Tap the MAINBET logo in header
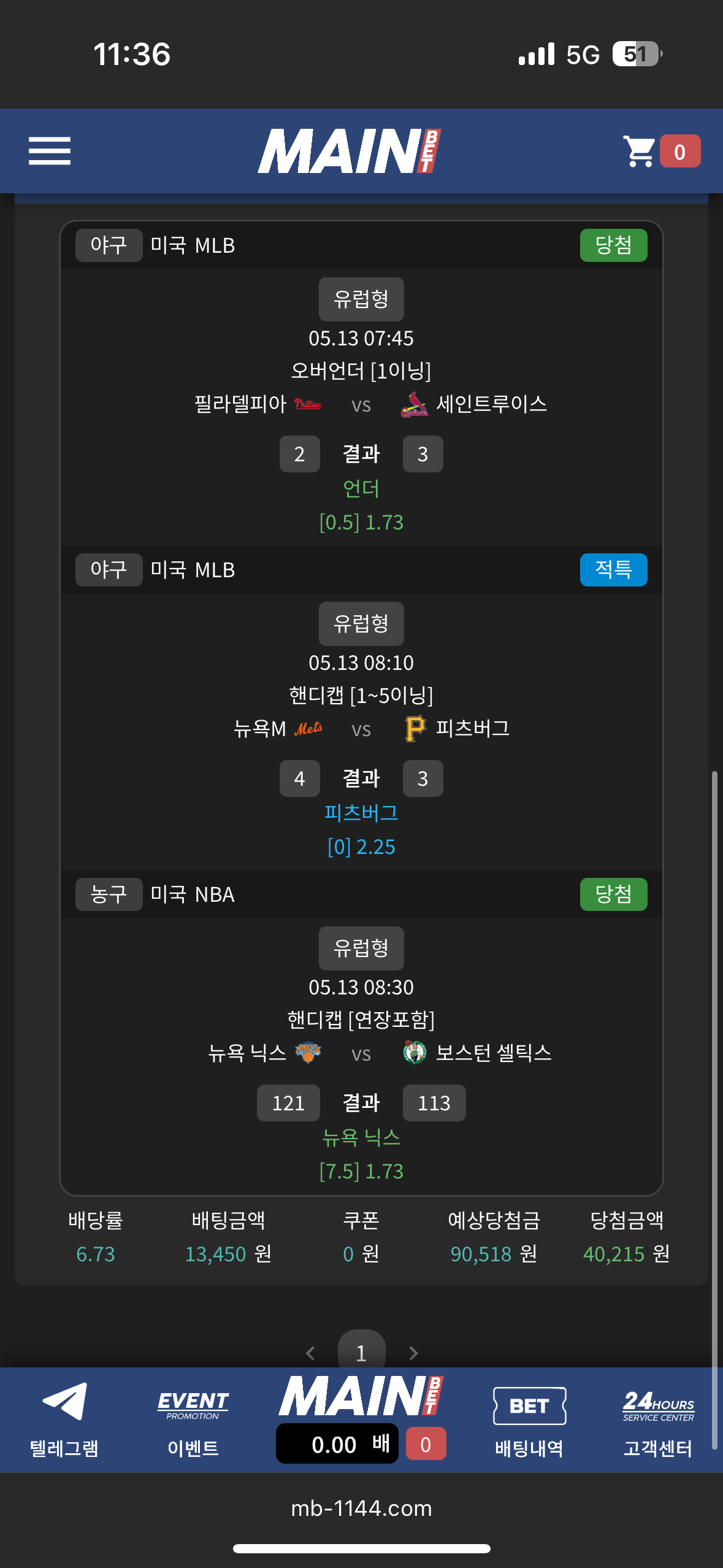This screenshot has height=1568, width=723. tap(349, 151)
